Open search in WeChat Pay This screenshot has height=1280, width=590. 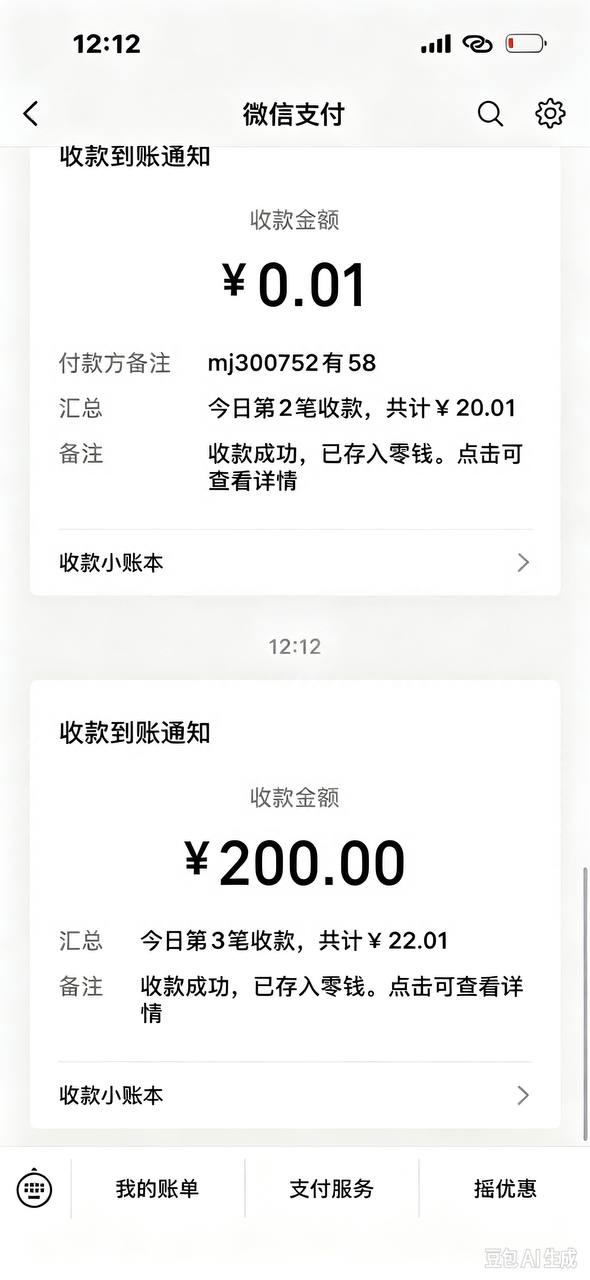[x=490, y=114]
